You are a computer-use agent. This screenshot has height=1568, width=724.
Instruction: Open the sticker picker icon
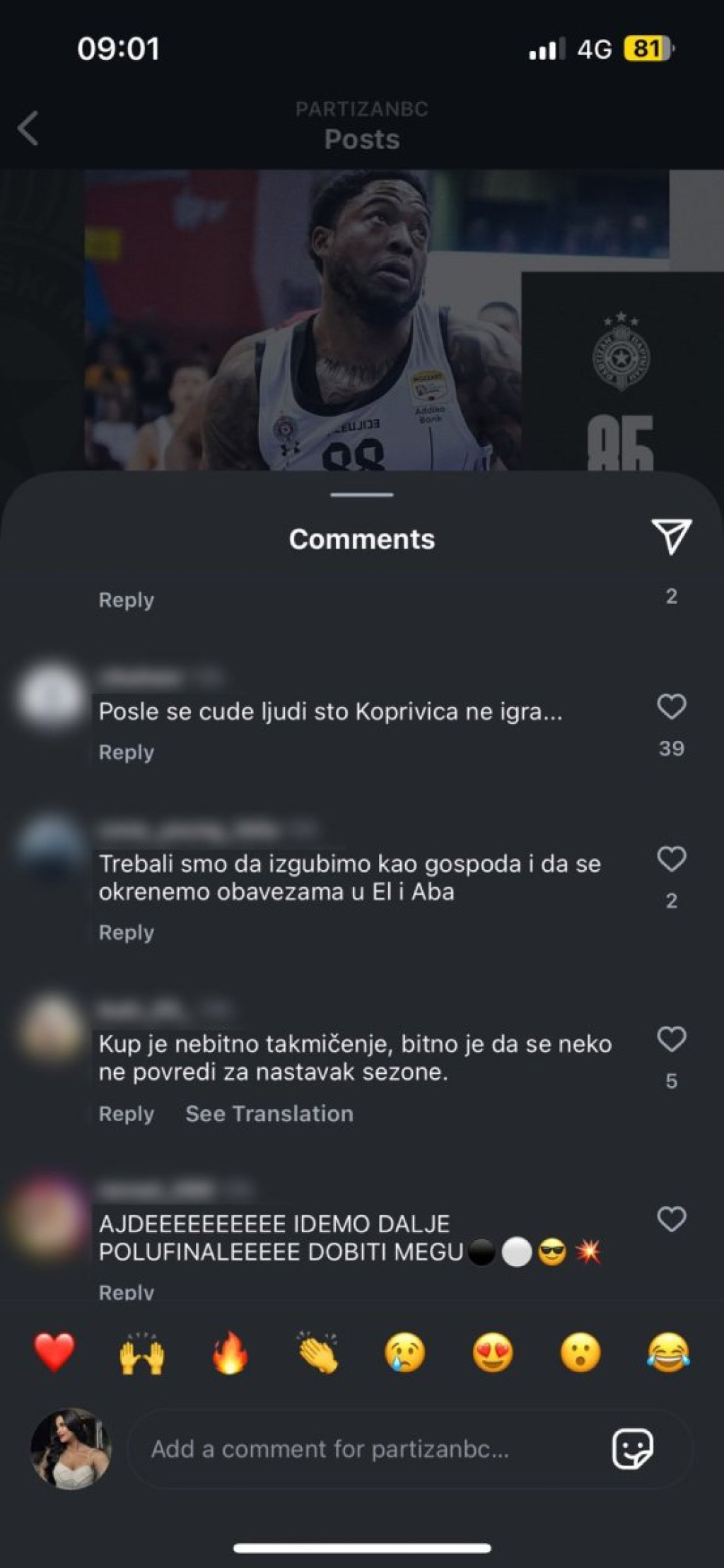[x=632, y=1449]
